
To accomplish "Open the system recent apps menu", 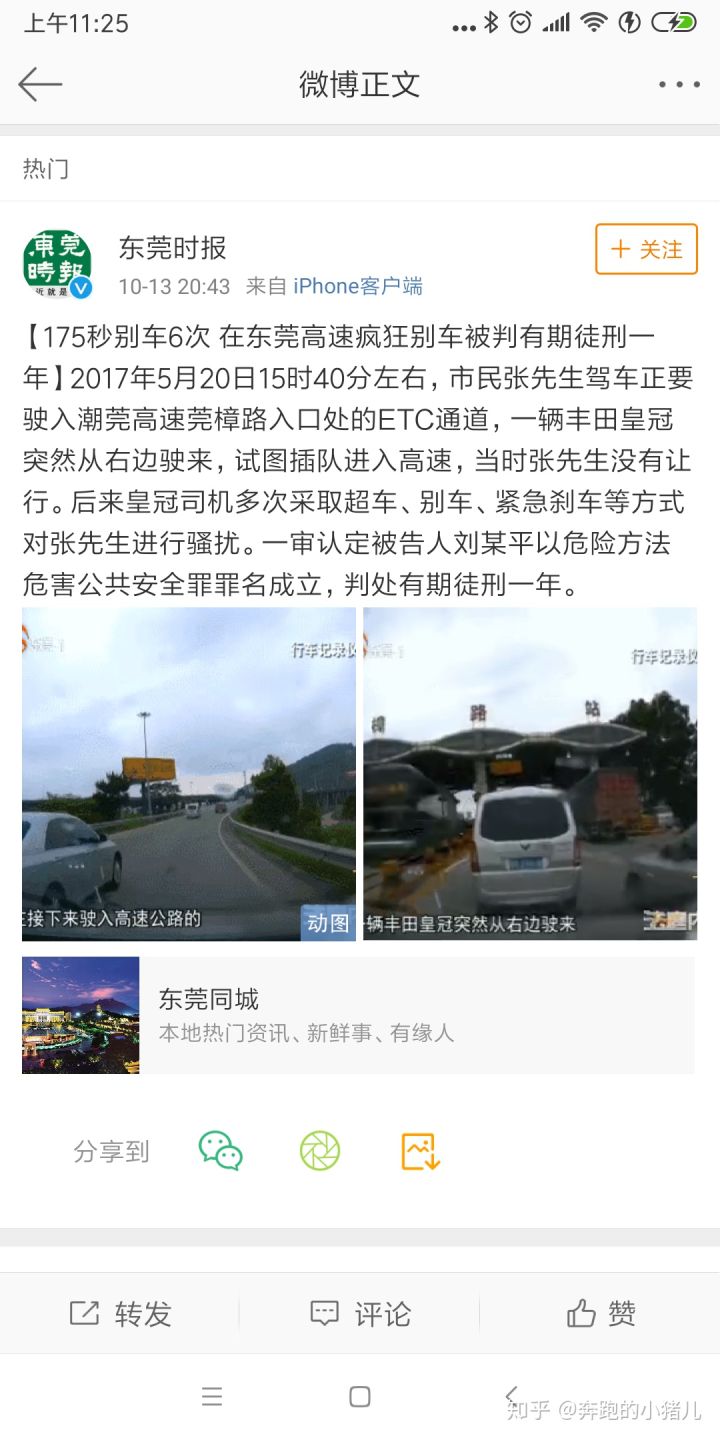I will tap(211, 1397).
